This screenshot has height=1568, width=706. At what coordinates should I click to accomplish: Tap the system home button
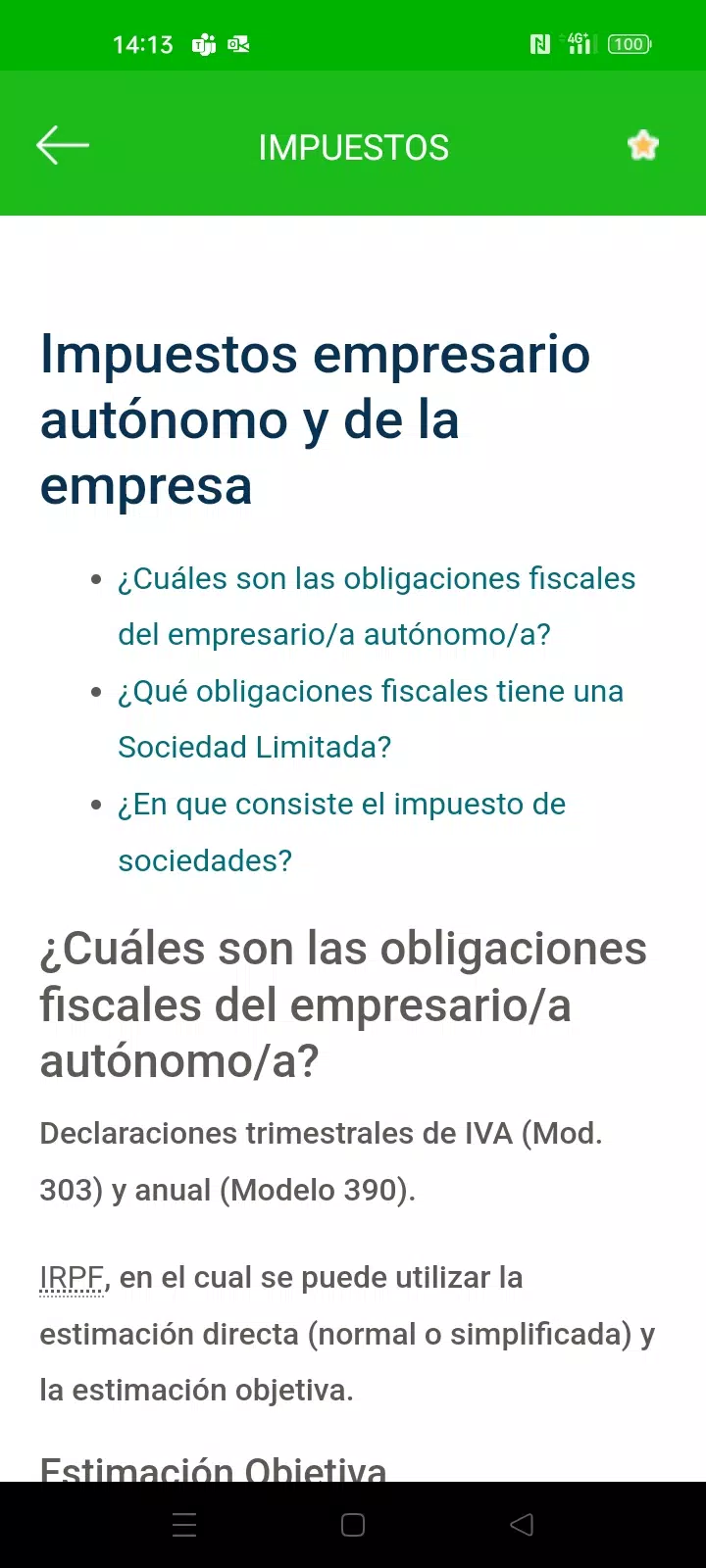353,1525
